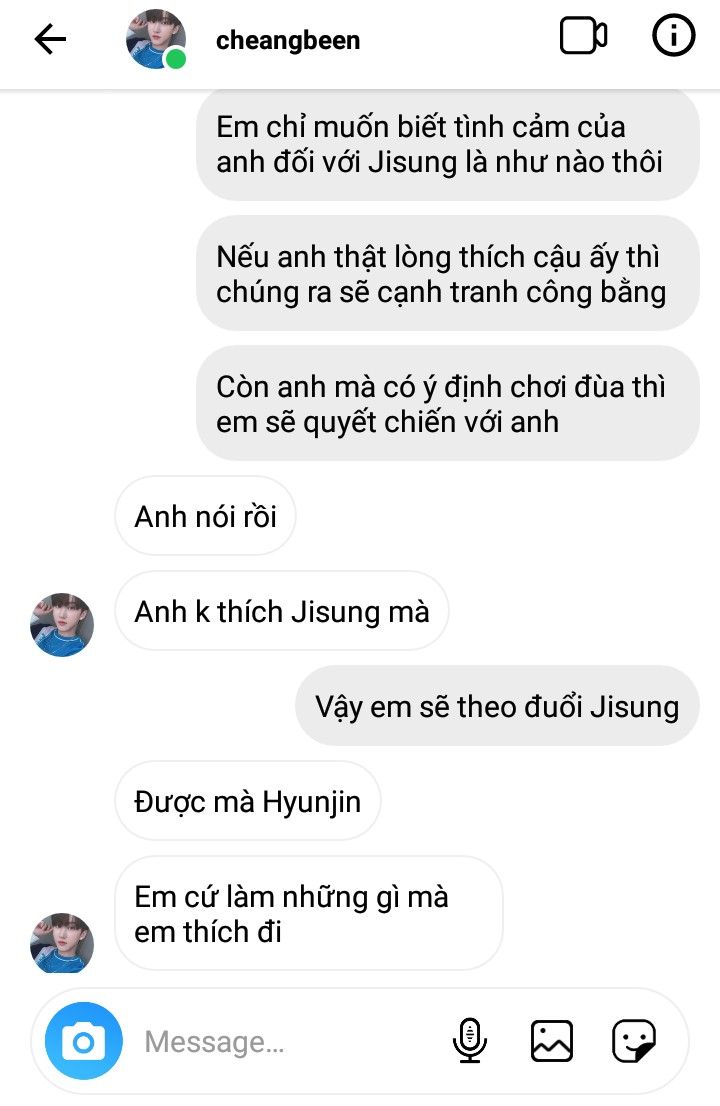Open the camera to send a photo
Viewport: 720px width, 1106px height.
coord(83,1043)
